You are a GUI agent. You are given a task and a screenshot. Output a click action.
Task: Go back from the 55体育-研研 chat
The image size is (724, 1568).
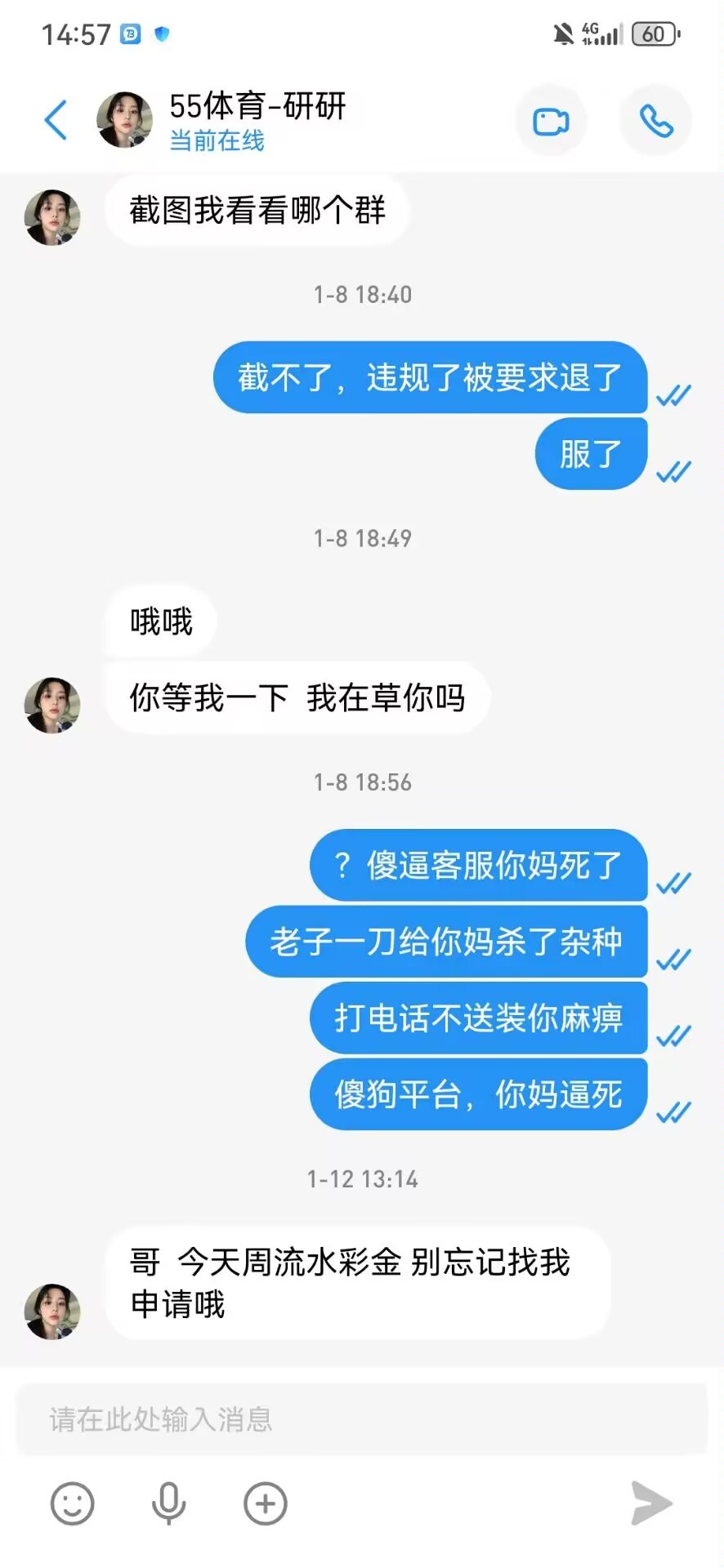tap(56, 120)
